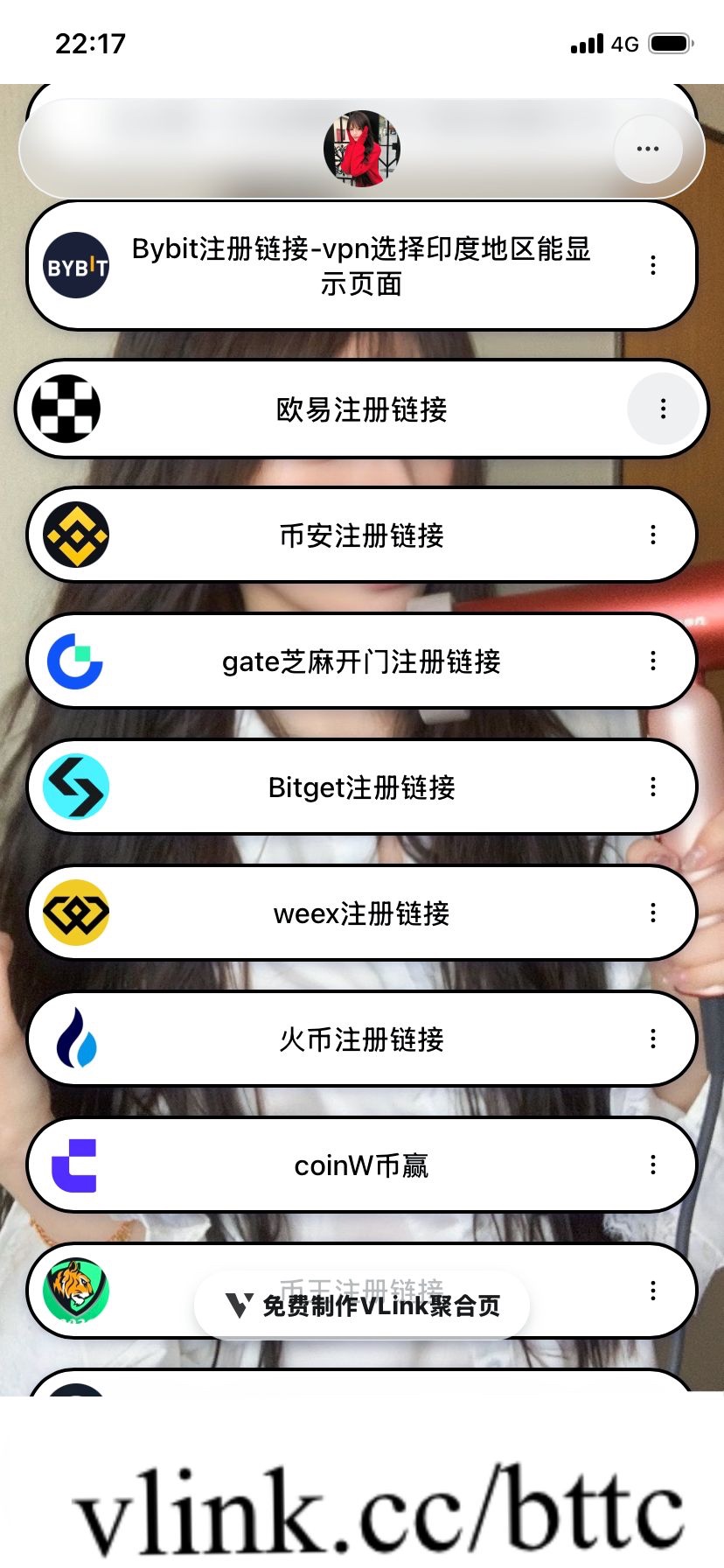
Task: Open the 币安注册链接 row
Action: click(360, 535)
